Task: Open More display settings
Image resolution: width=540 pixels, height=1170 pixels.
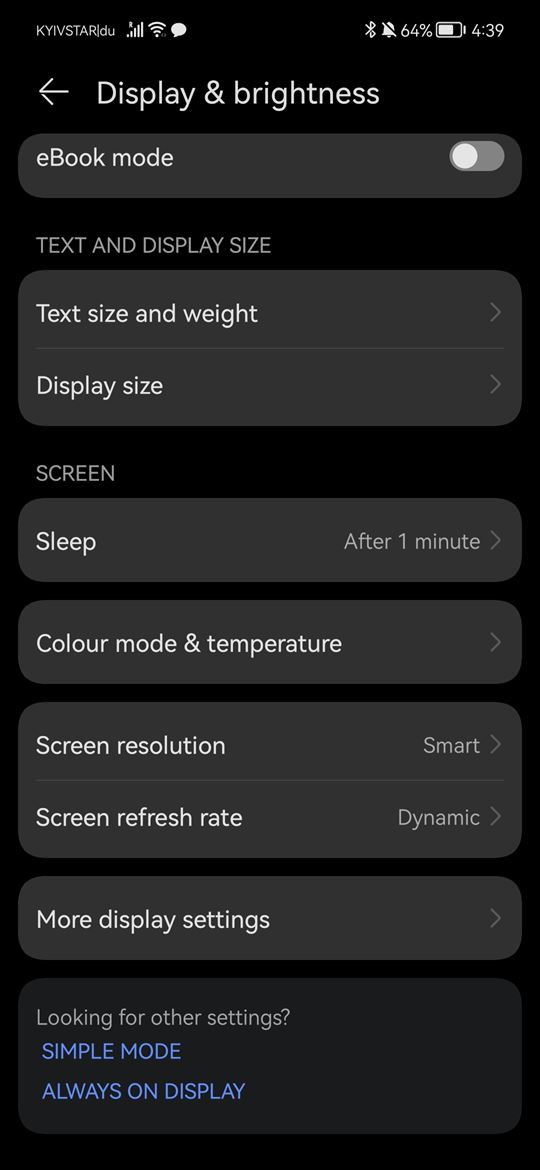Action: 270,919
